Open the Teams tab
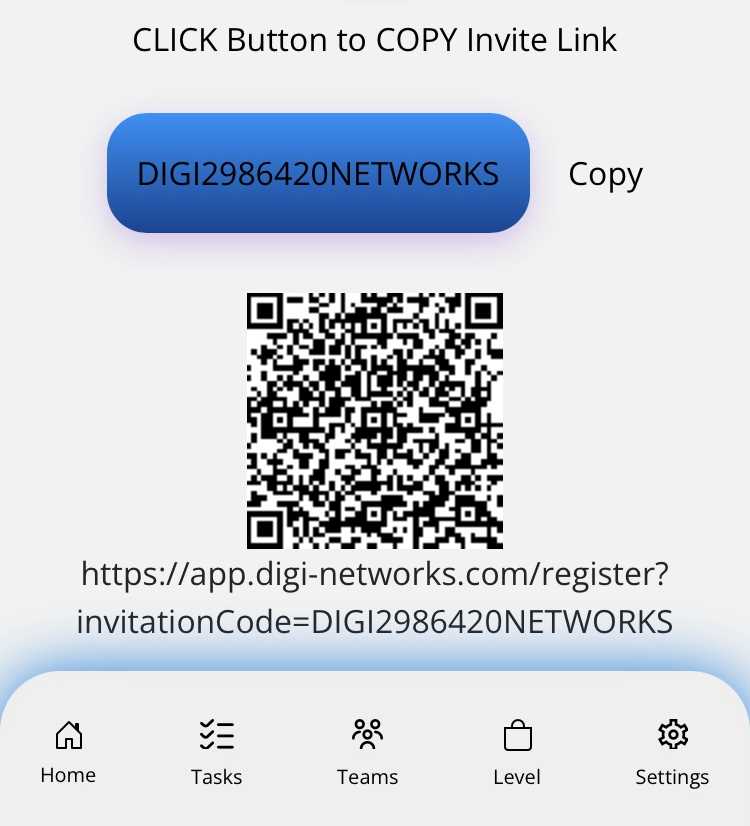This screenshot has height=826, width=750. (367, 752)
